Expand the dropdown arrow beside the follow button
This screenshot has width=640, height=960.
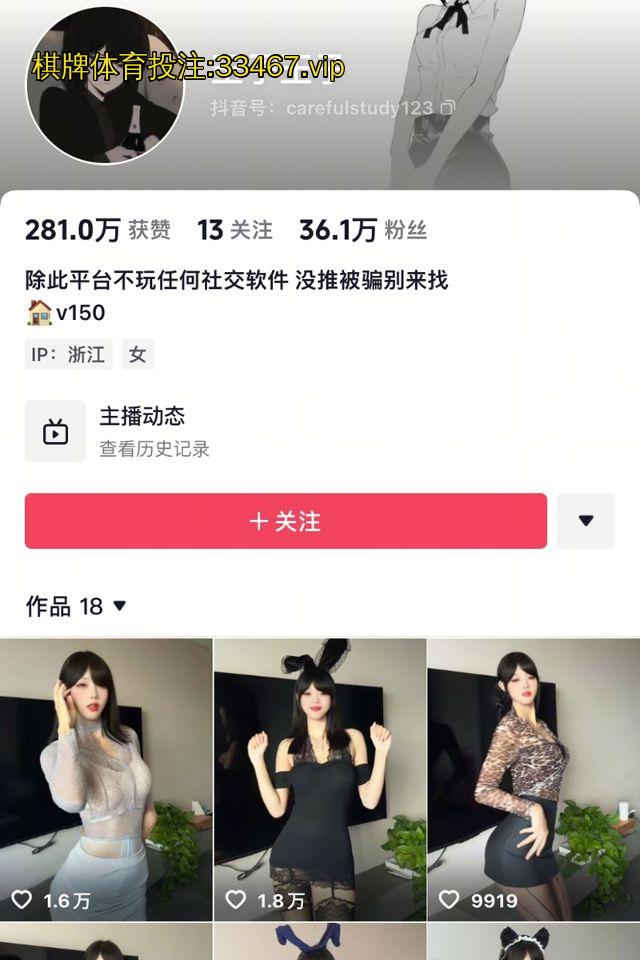586,521
